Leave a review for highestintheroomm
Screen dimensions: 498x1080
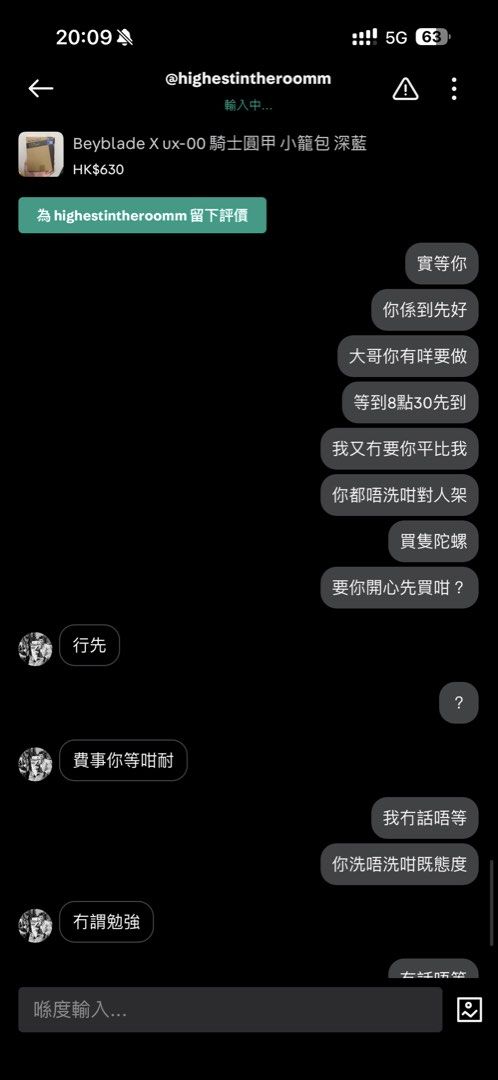tap(142, 216)
